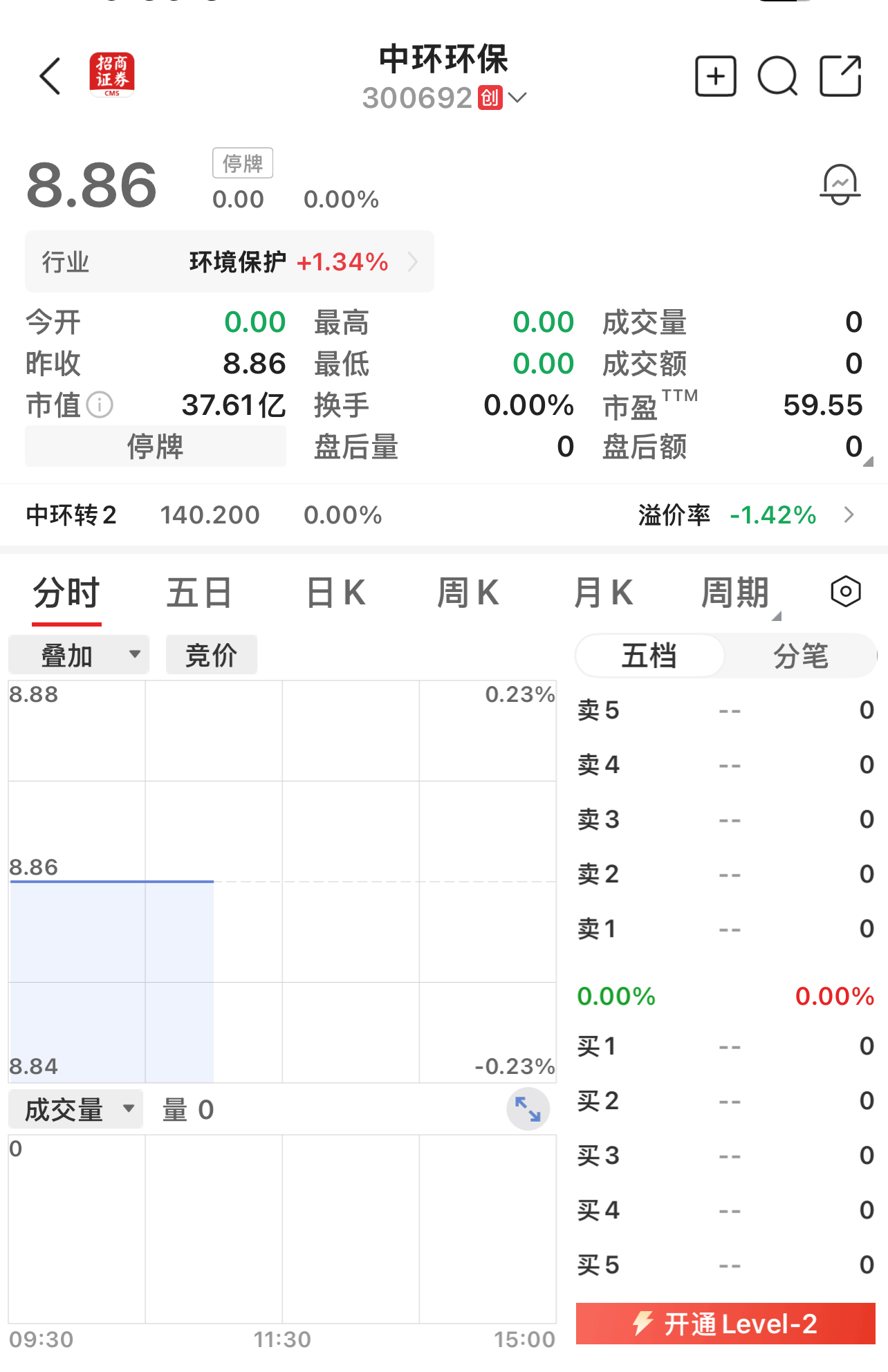Open the price alert bell
The height and width of the screenshot is (1372, 888).
[x=840, y=185]
